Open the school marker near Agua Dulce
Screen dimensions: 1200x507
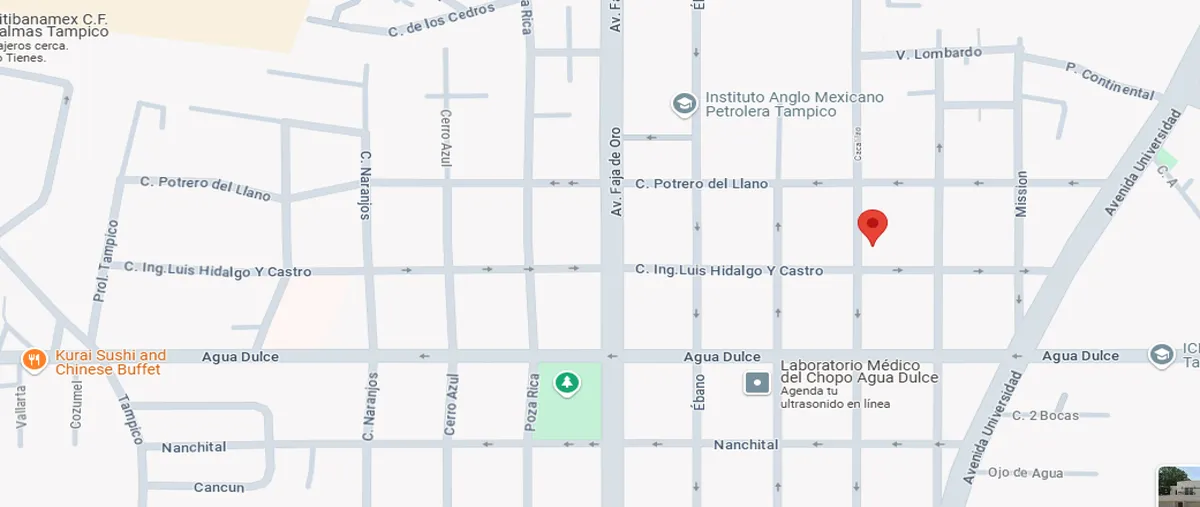(1162, 355)
